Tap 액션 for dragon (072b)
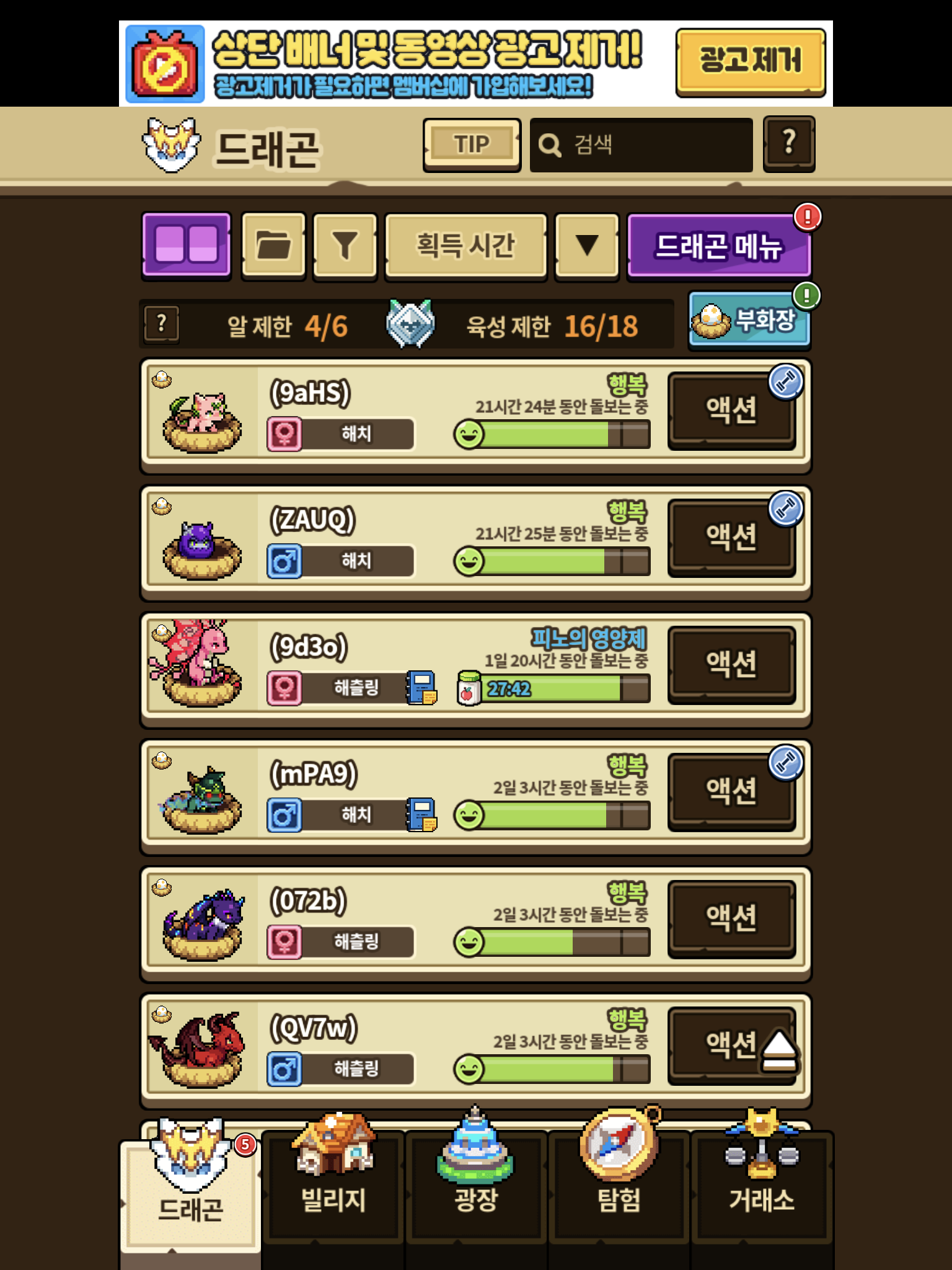 click(731, 918)
